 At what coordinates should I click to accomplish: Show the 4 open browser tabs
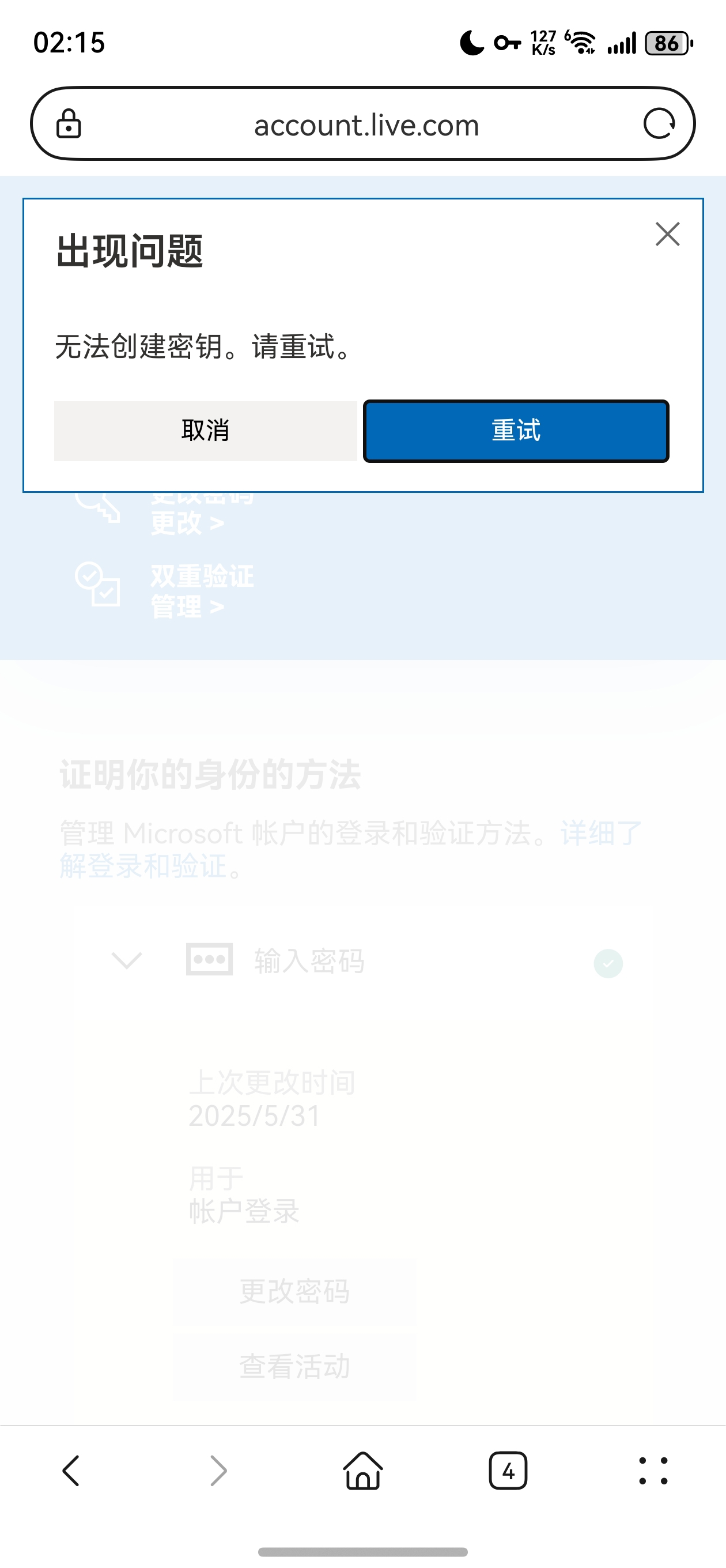508,1471
